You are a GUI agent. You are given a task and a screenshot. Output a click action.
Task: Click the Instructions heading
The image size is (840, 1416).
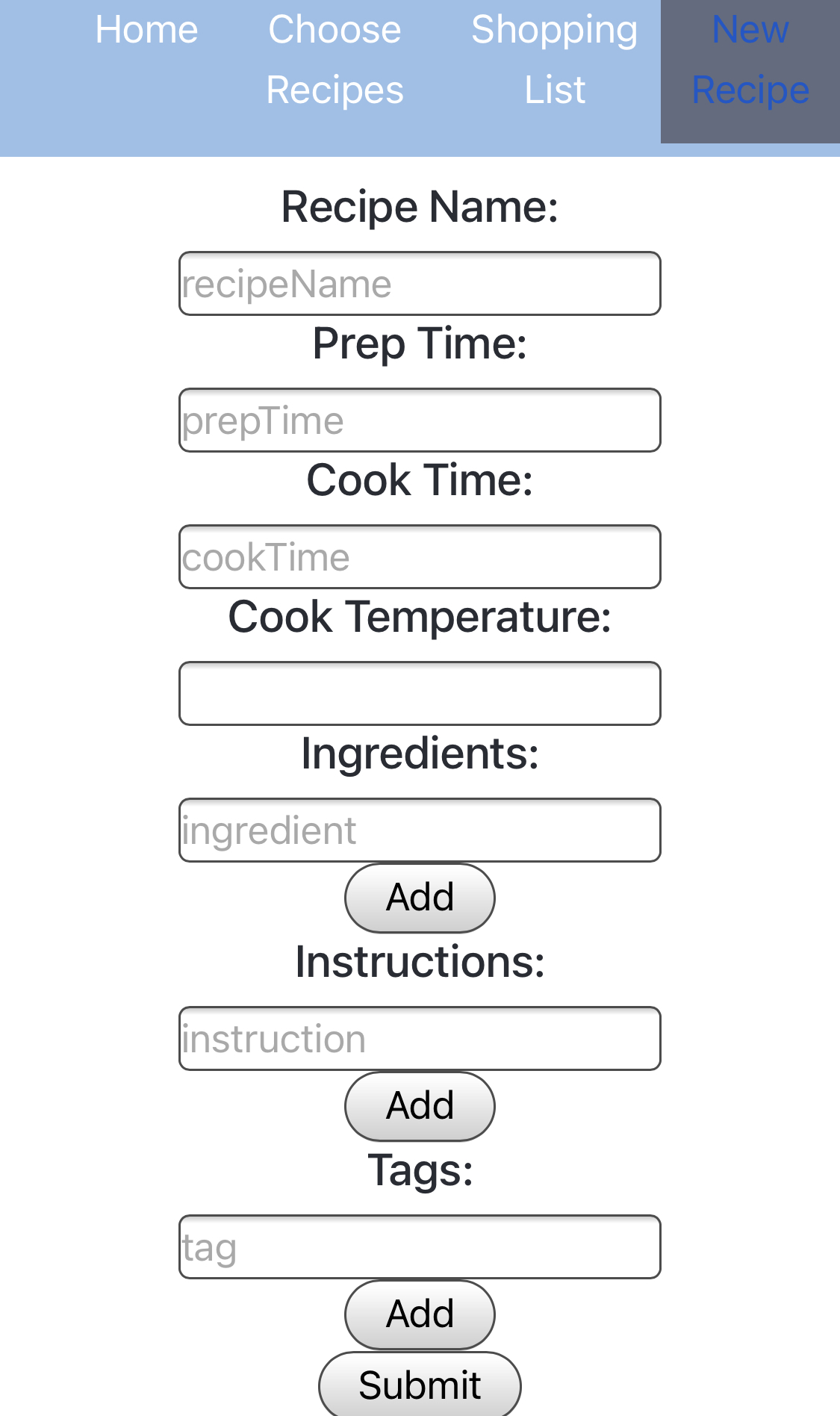click(420, 962)
